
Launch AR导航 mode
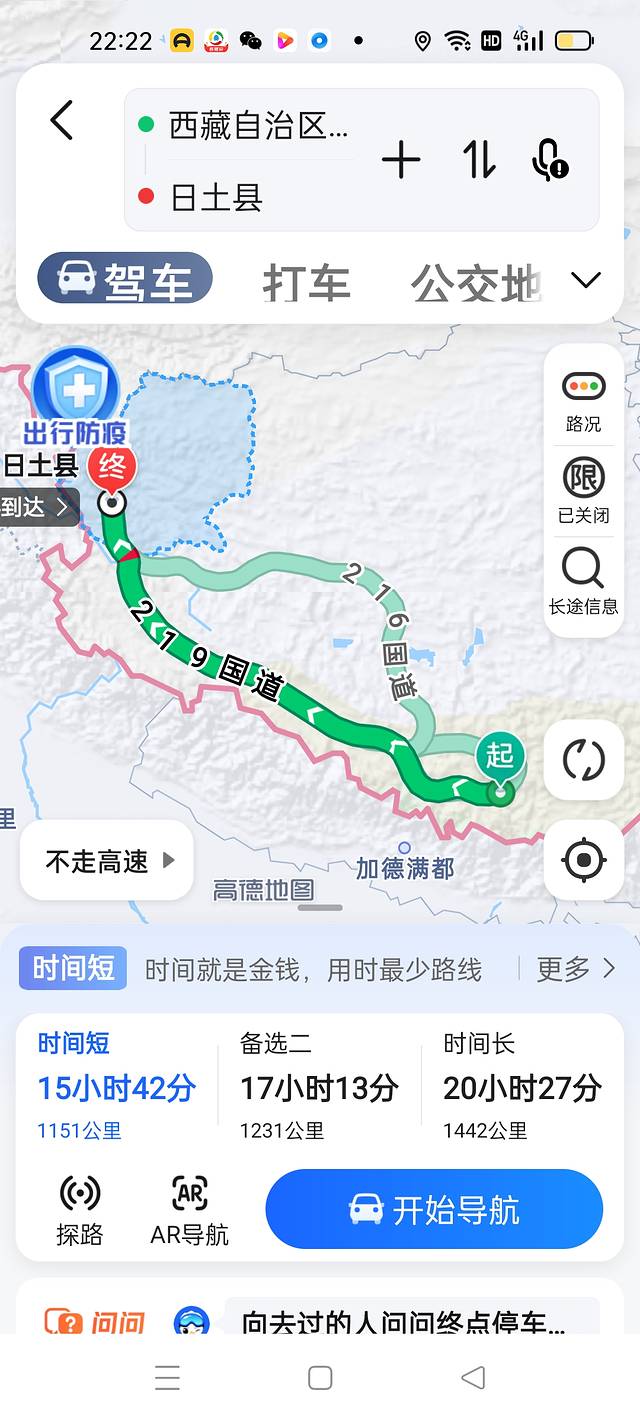pos(189,1209)
